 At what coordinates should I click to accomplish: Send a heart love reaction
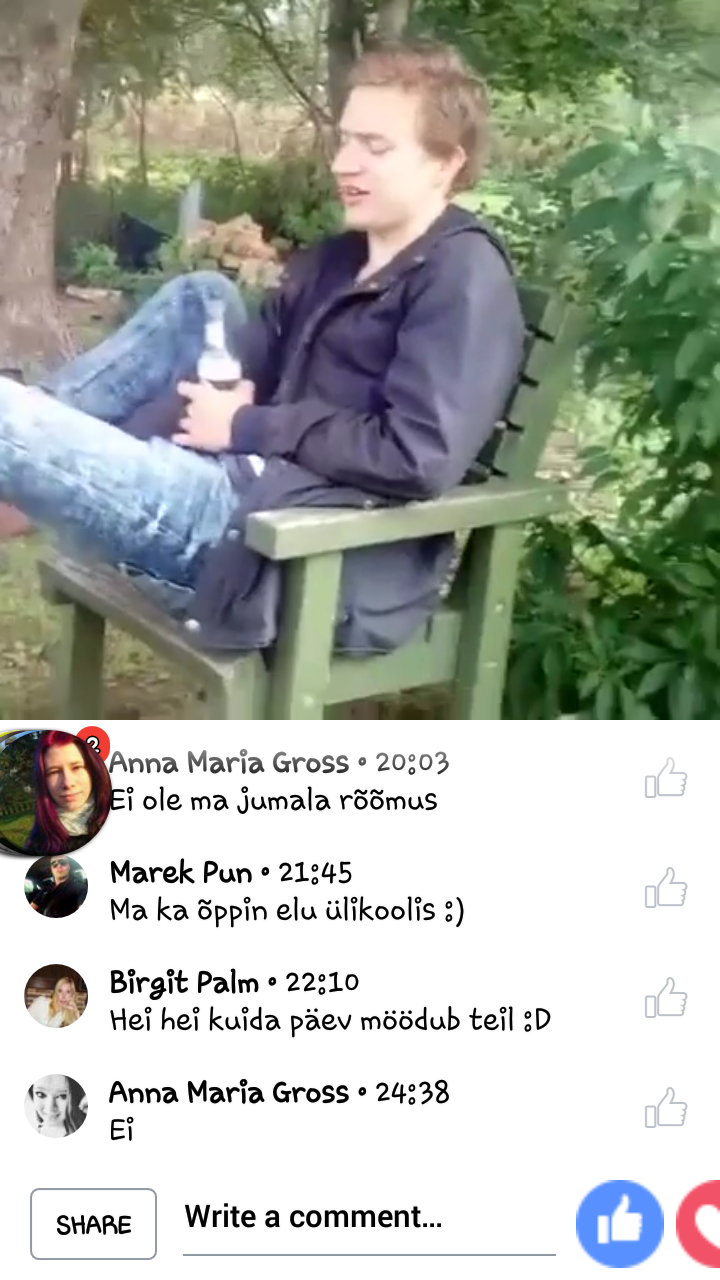point(699,1224)
